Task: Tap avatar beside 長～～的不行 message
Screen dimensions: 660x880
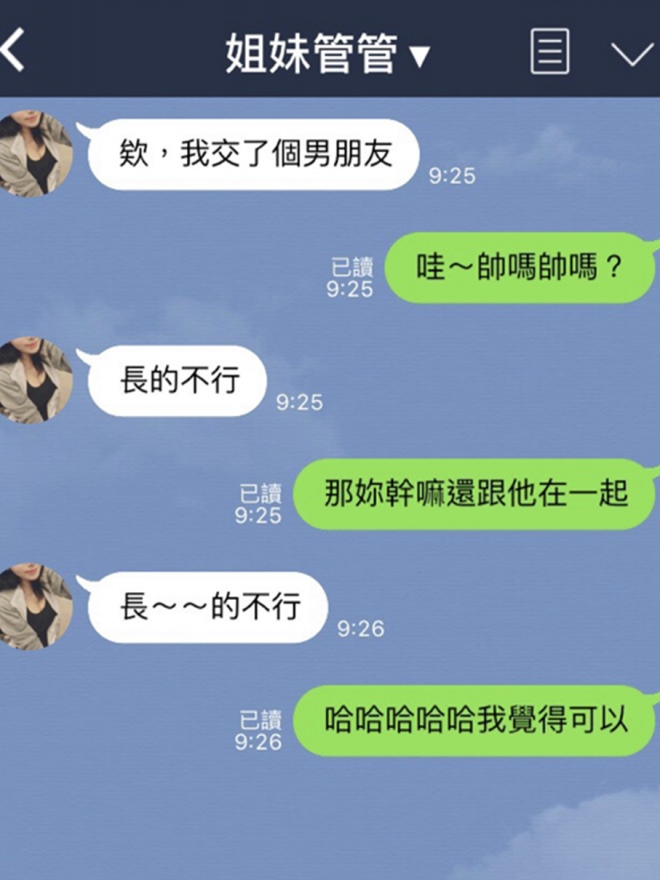Action: pyautogui.click(x=33, y=606)
